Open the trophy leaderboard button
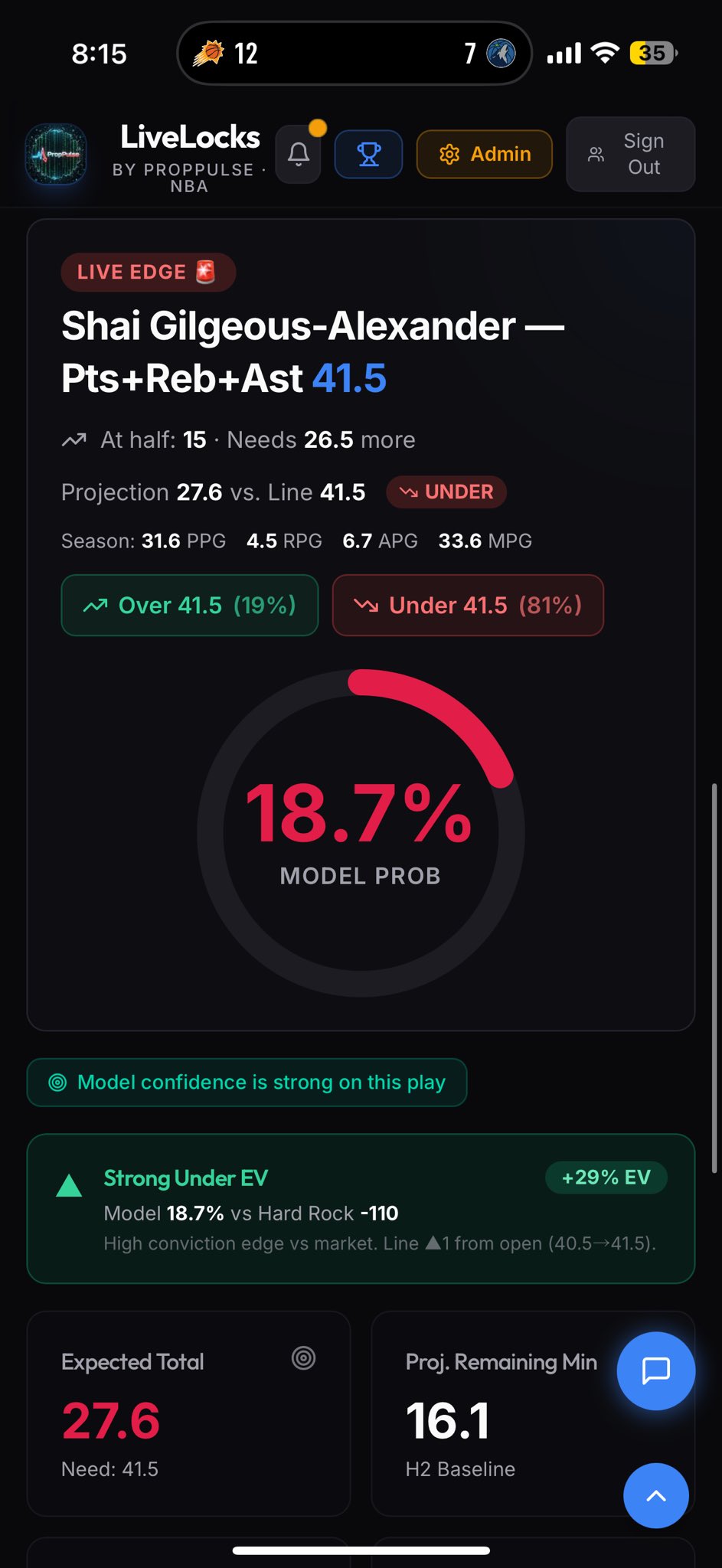Image resolution: width=722 pixels, height=1568 pixels. pyautogui.click(x=368, y=155)
